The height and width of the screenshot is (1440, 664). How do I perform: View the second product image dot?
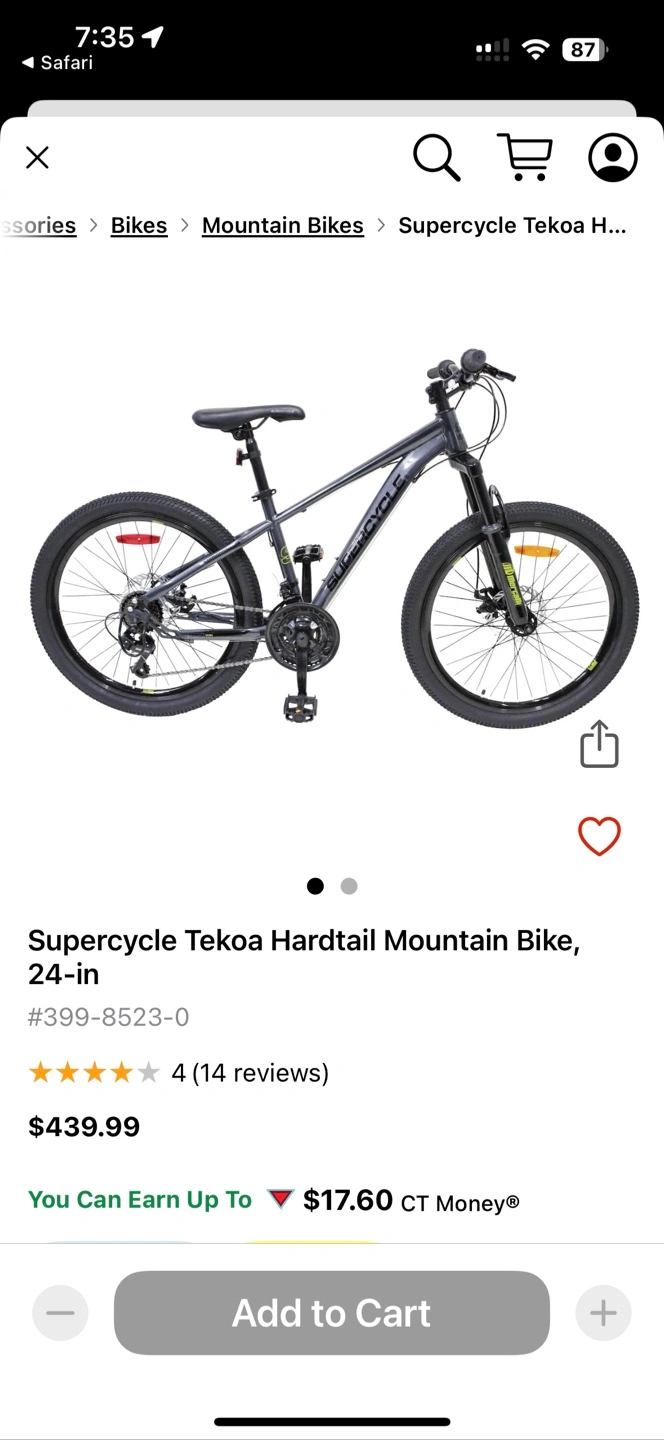pyautogui.click(x=349, y=886)
